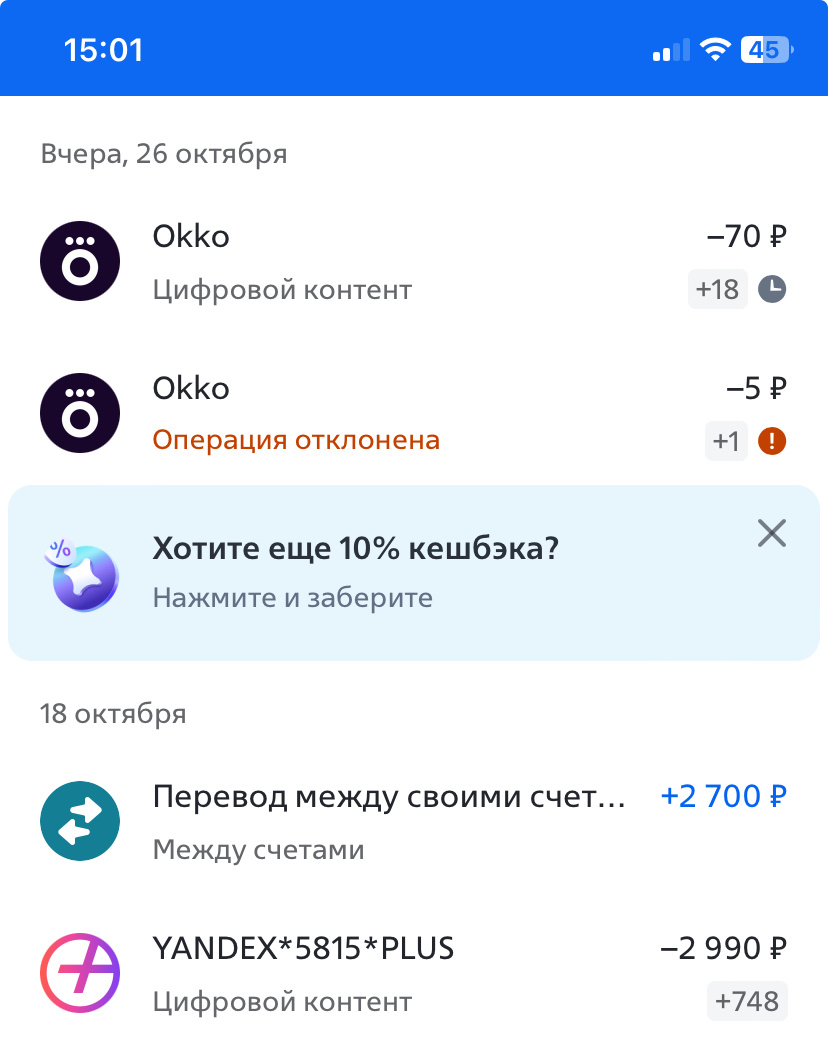The height and width of the screenshot is (1049, 828).
Task: Open 'Нажмите и заберите' cashback offer
Action: point(293,597)
